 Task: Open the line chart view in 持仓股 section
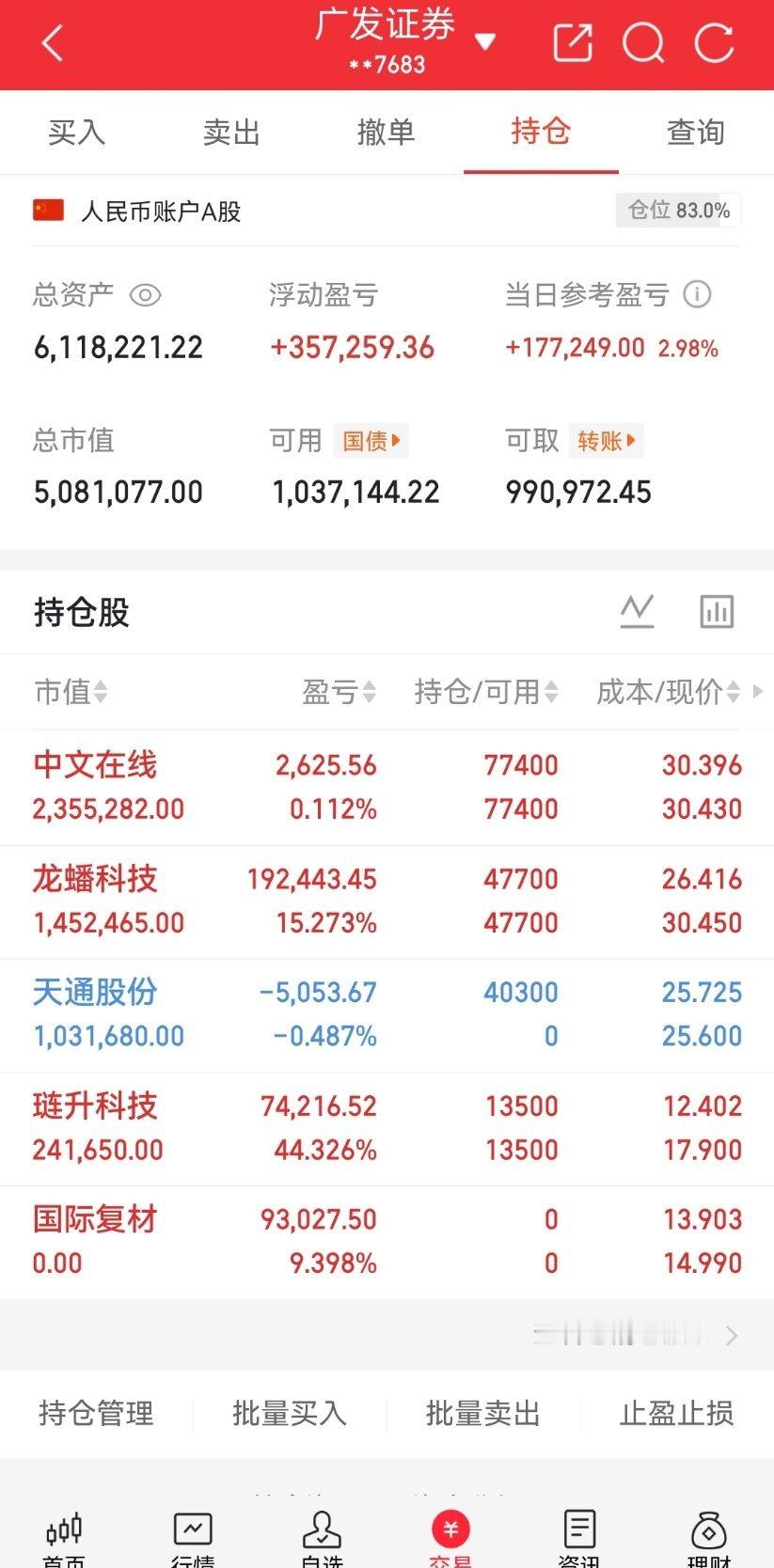point(637,611)
